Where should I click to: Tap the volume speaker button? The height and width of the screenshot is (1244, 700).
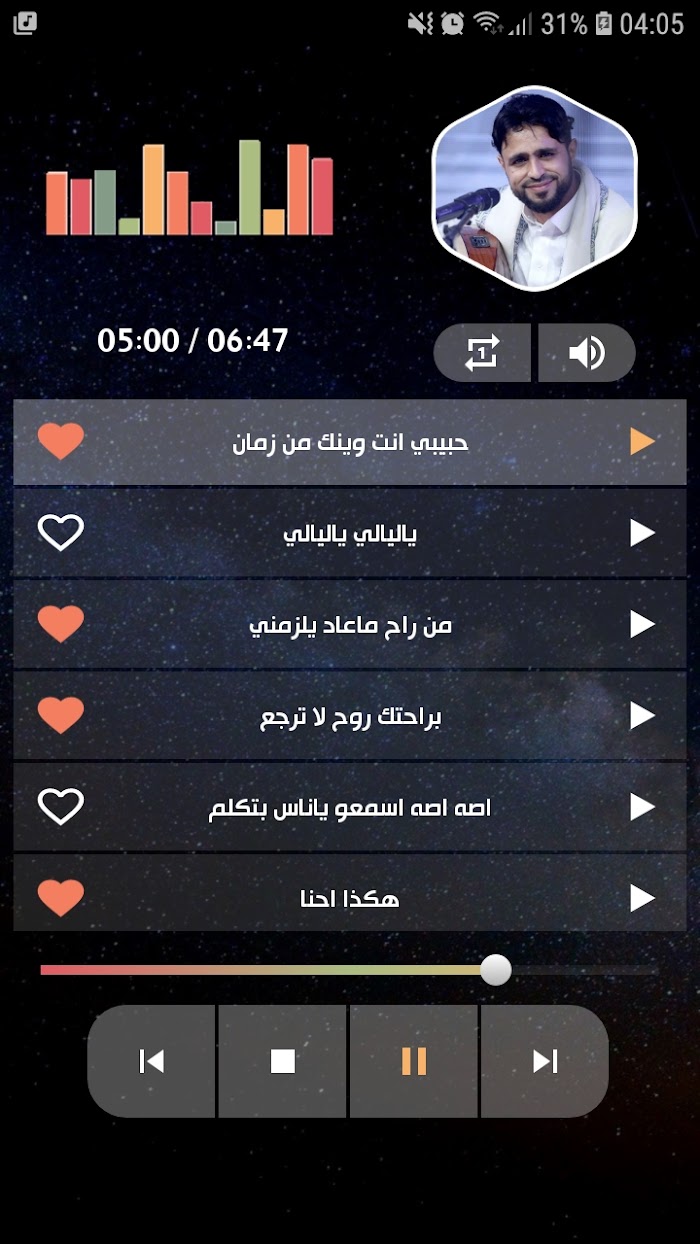tap(587, 352)
